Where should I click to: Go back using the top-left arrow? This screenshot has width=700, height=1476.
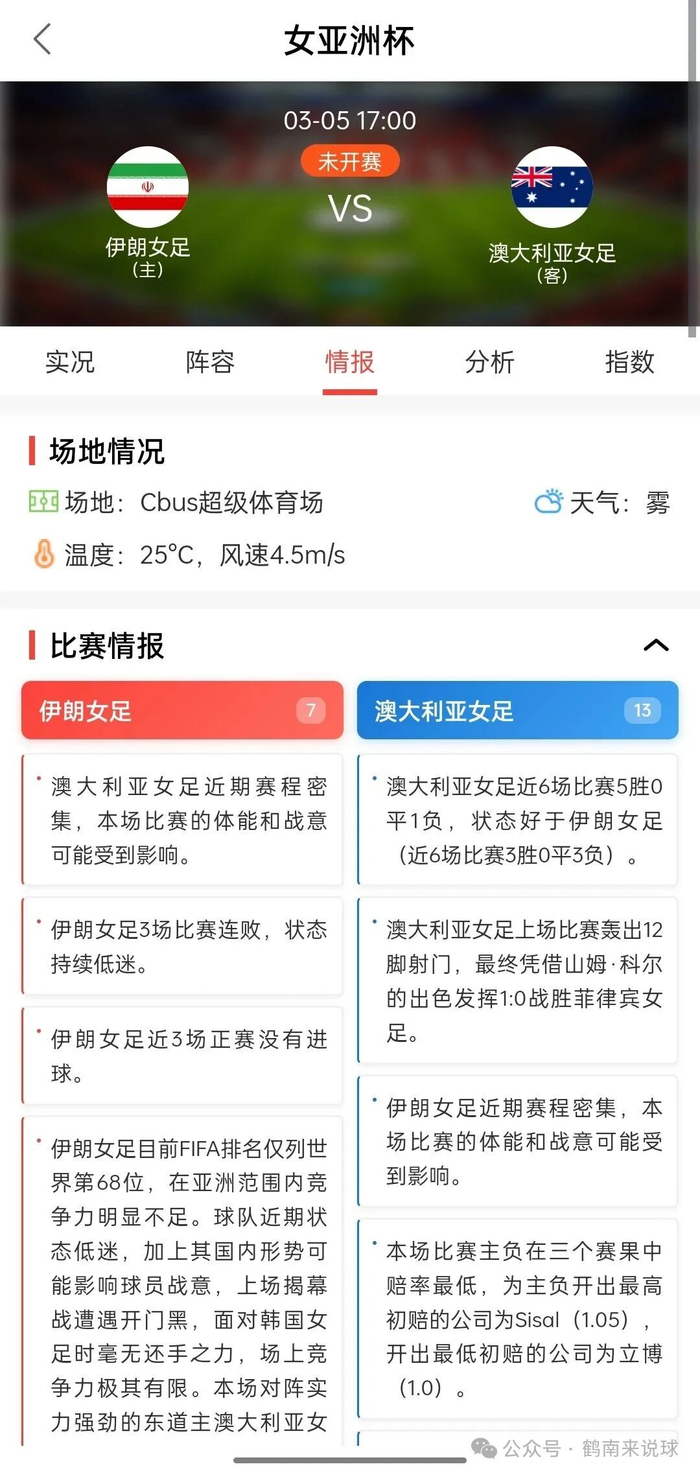(x=42, y=40)
